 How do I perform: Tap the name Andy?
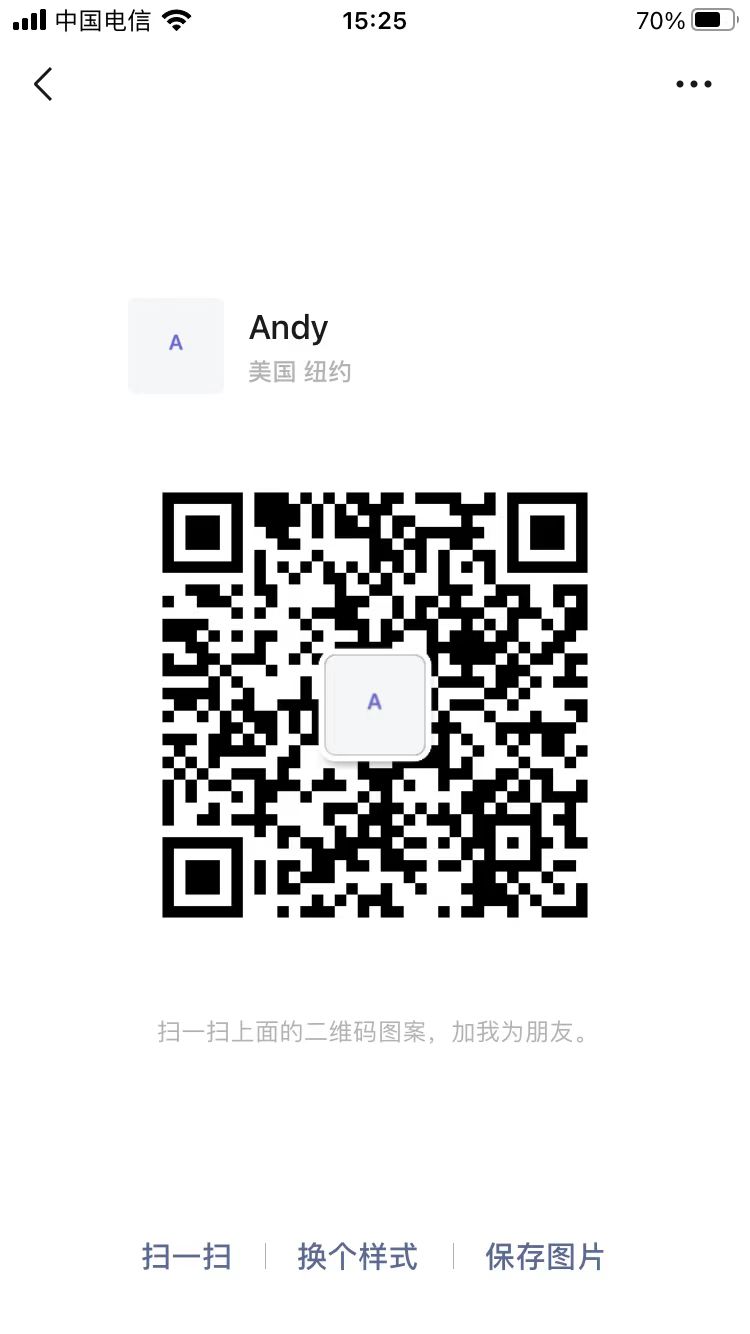288,327
